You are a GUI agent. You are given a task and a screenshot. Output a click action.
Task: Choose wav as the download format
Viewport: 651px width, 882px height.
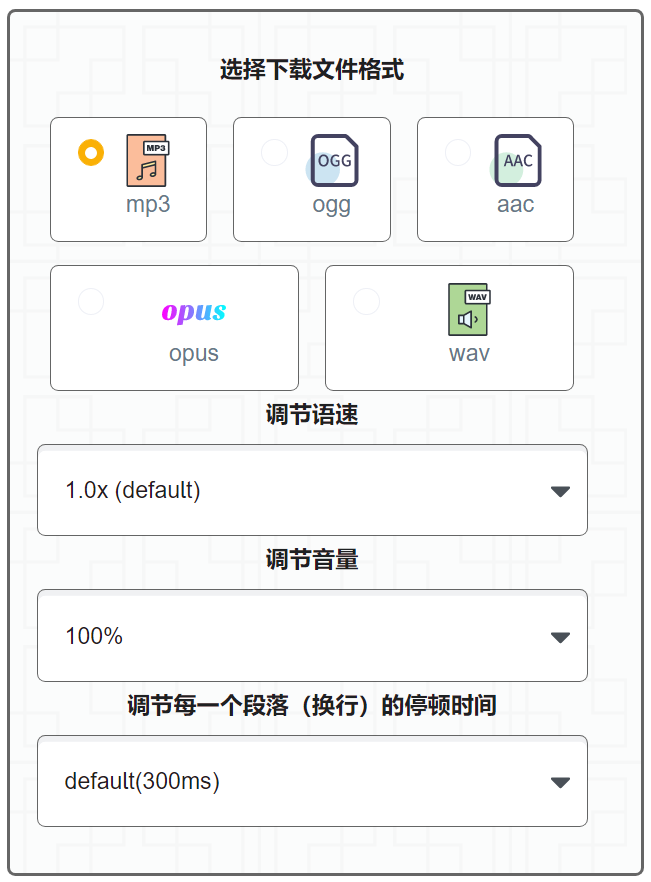pos(449,327)
